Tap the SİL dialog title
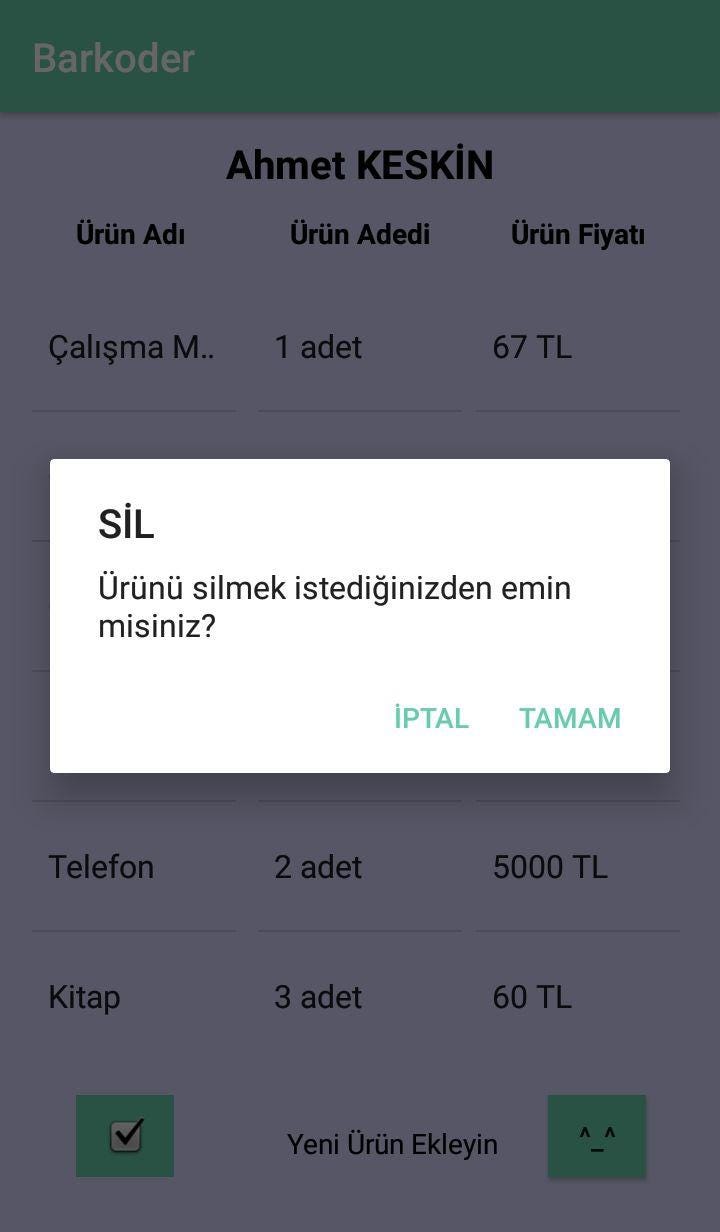This screenshot has height=1232, width=720. coord(126,522)
